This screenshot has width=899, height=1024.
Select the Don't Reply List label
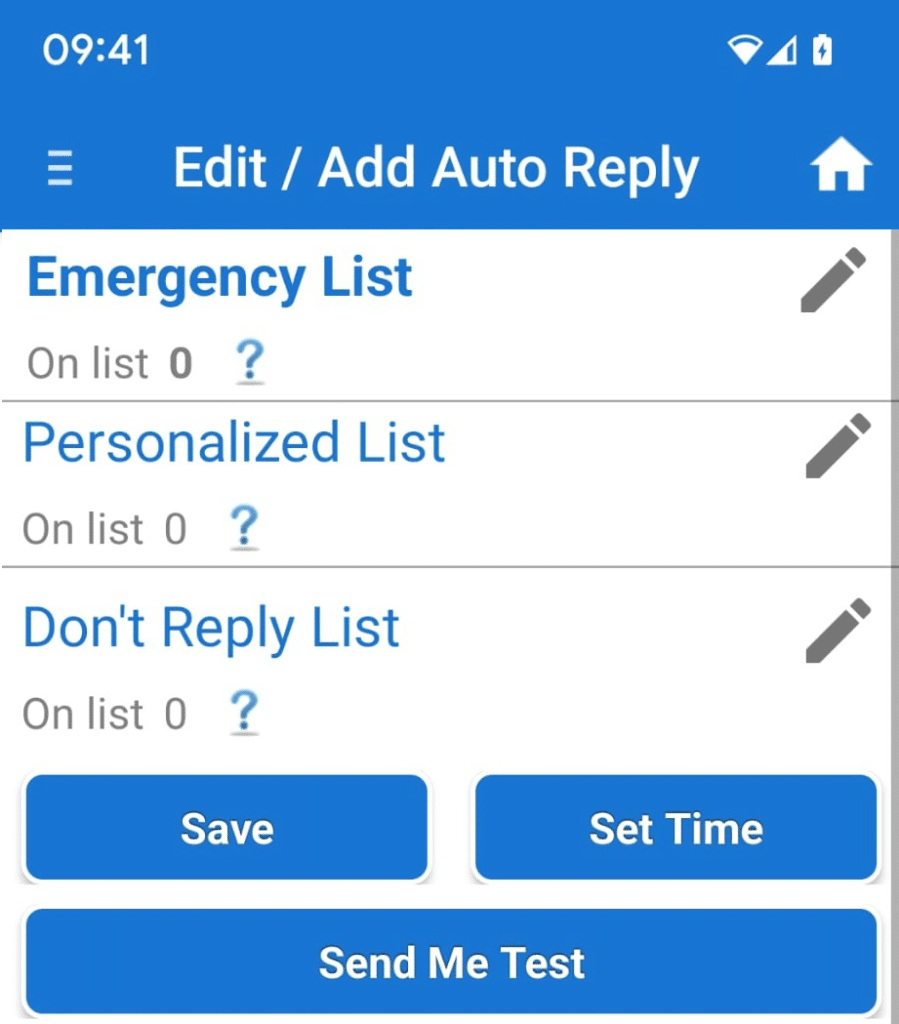[x=209, y=627]
